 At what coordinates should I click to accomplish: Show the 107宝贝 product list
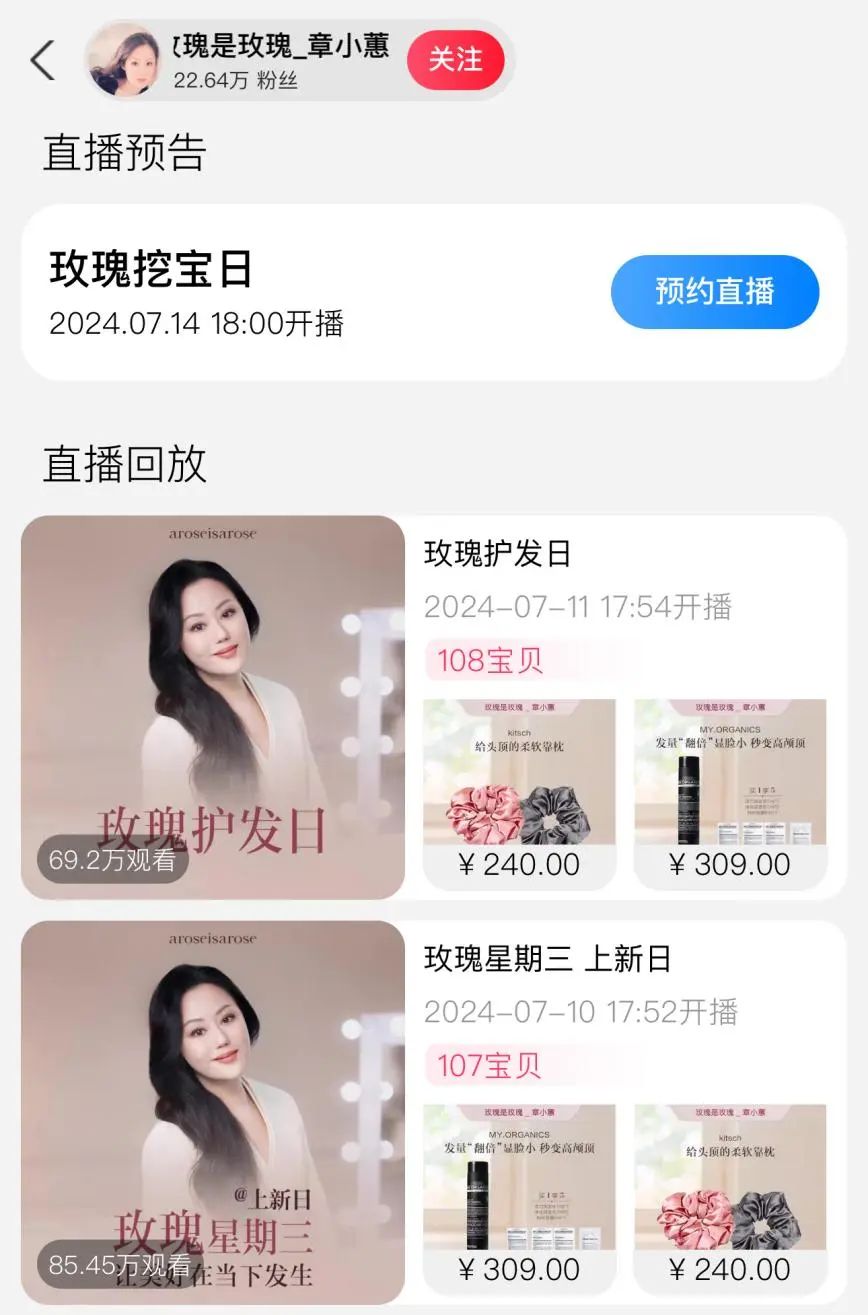489,1065
